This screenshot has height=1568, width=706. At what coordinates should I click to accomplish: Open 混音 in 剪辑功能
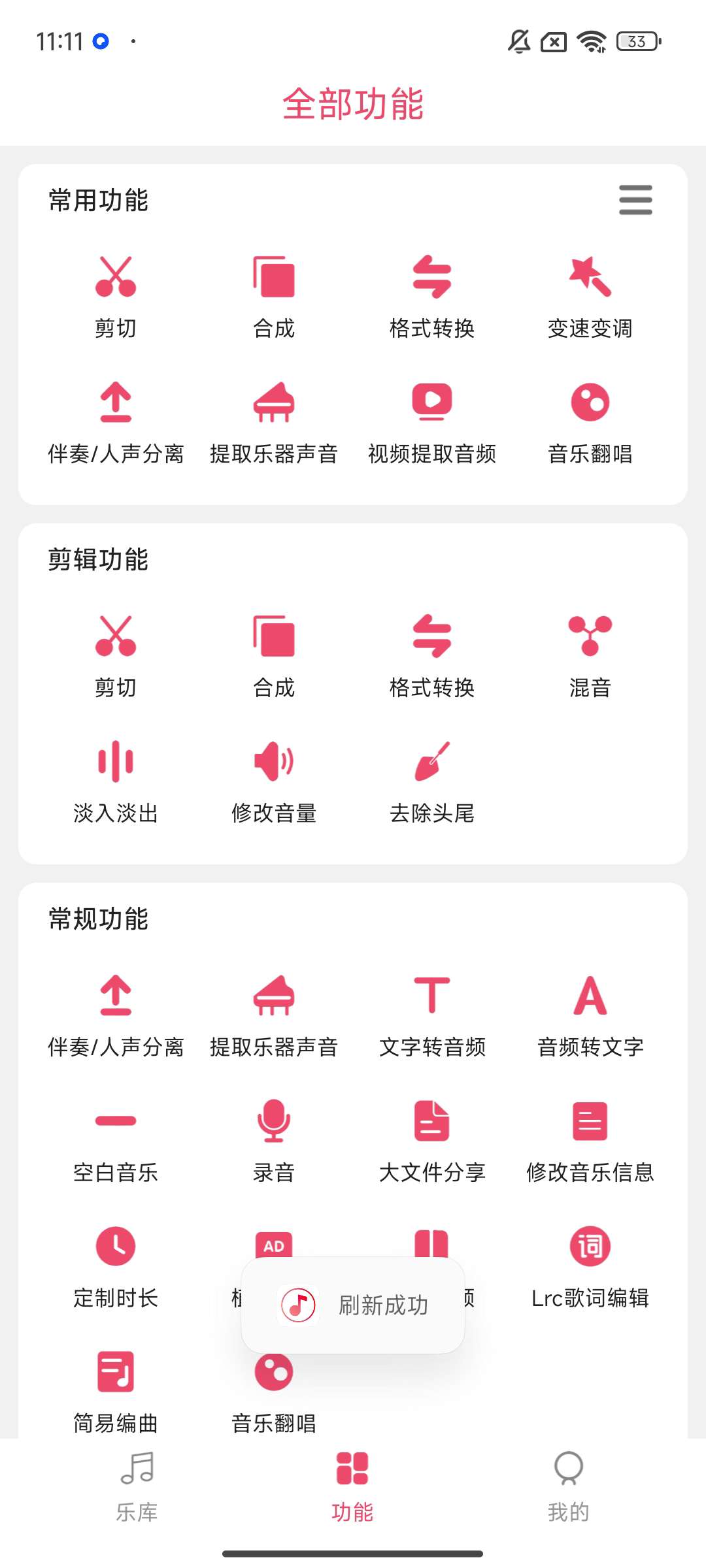point(590,655)
